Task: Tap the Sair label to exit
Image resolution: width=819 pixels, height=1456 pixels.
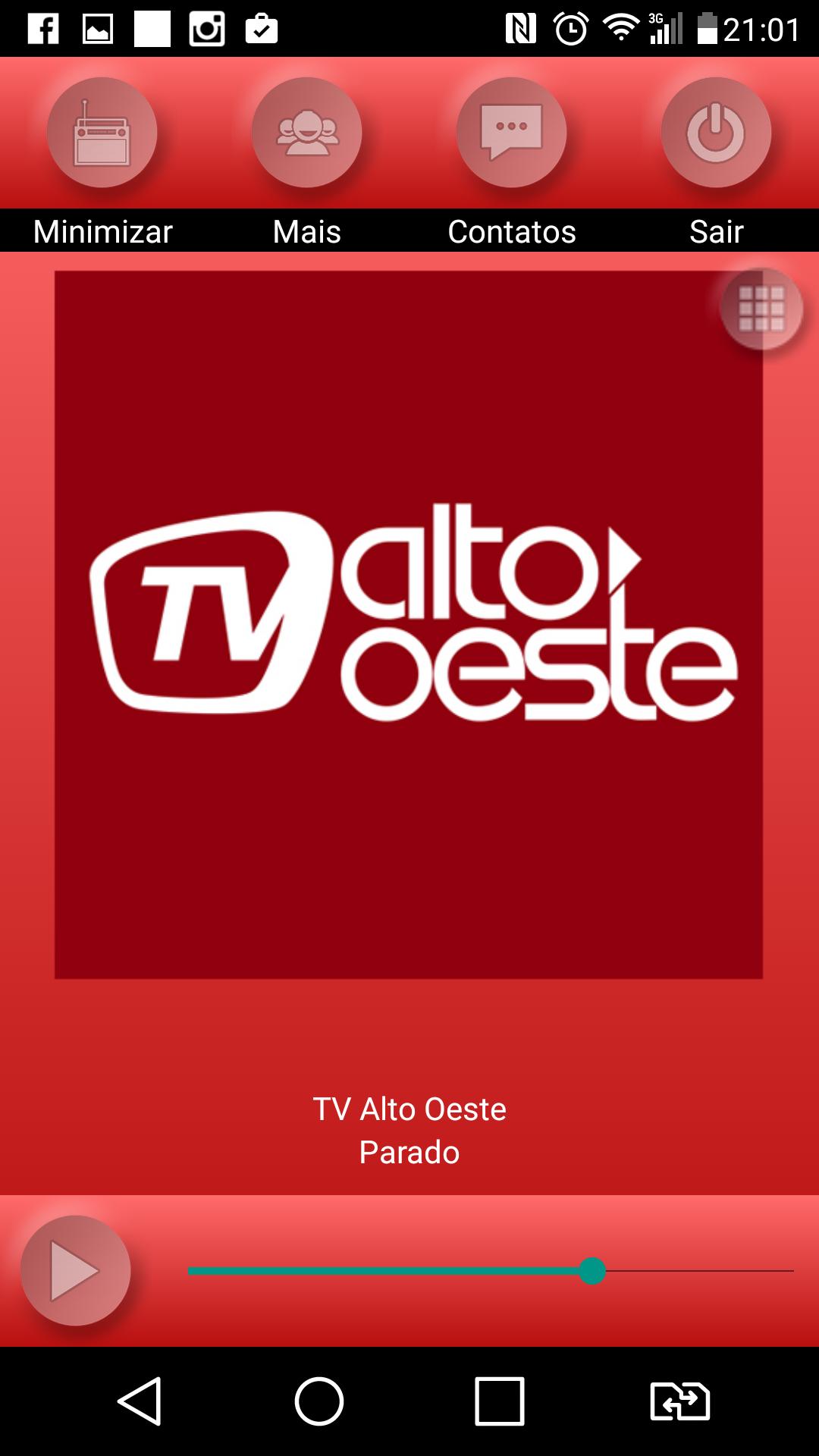Action: pyautogui.click(x=716, y=231)
